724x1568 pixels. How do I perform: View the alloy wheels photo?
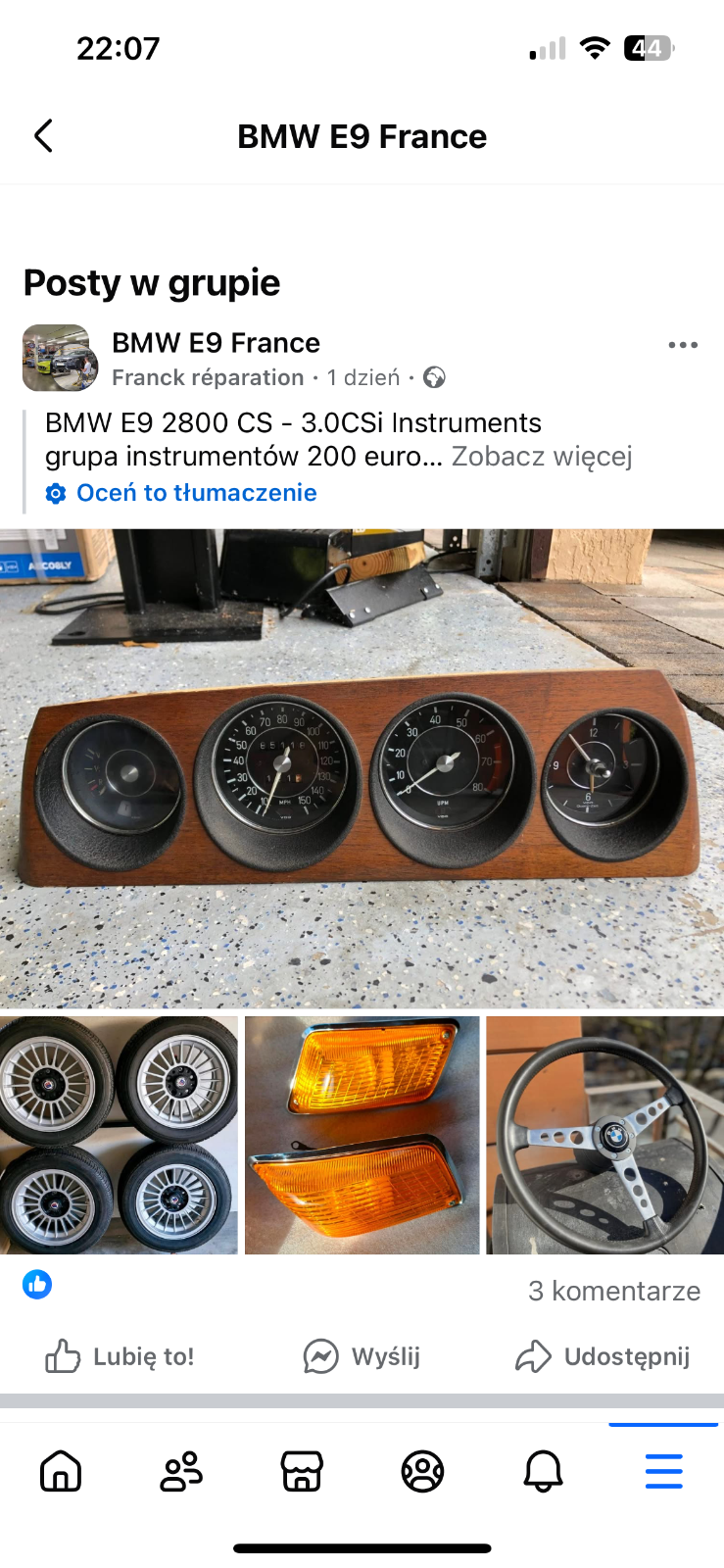119,1136
